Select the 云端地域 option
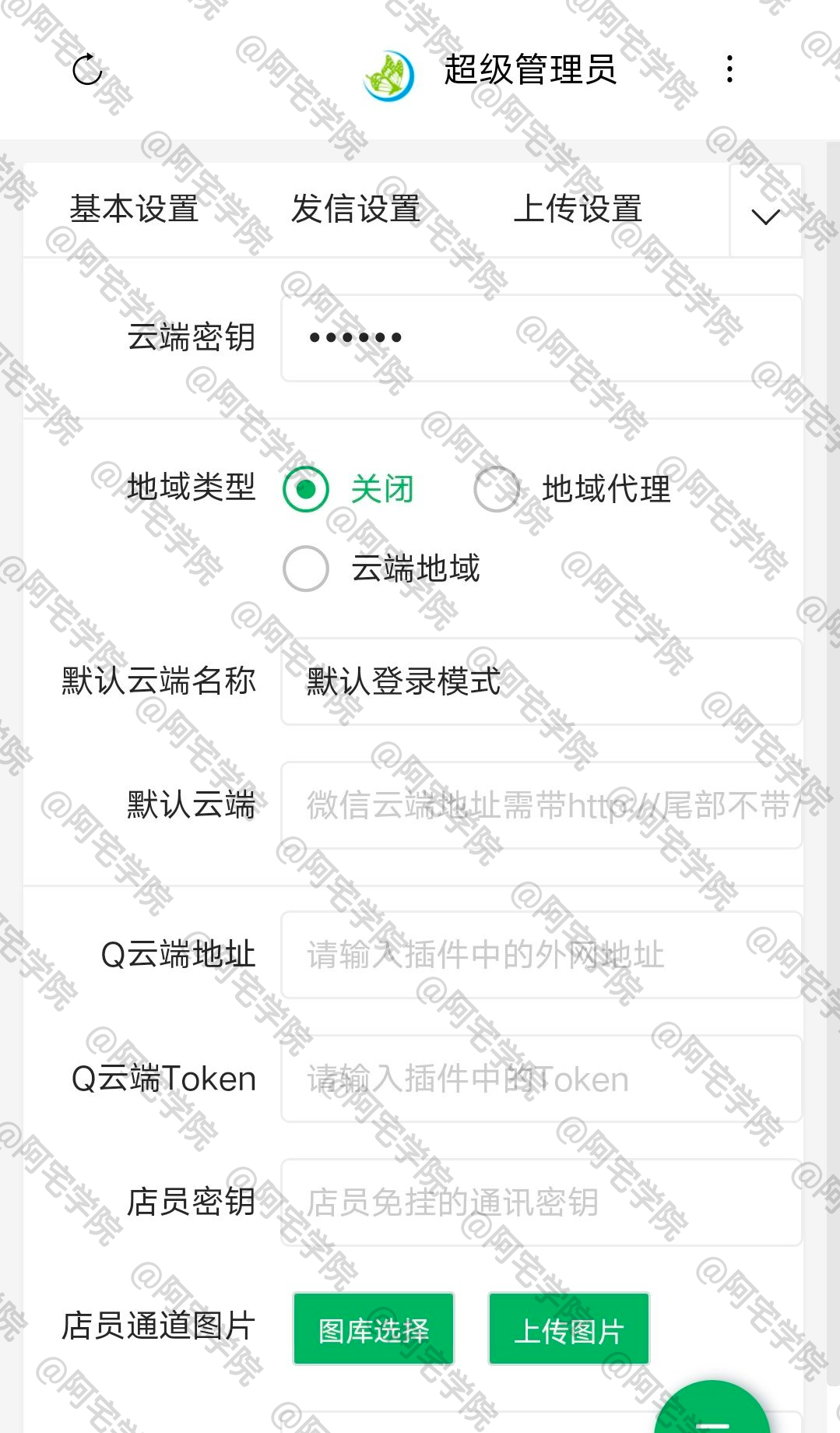Image resolution: width=840 pixels, height=1433 pixels. 306,569
